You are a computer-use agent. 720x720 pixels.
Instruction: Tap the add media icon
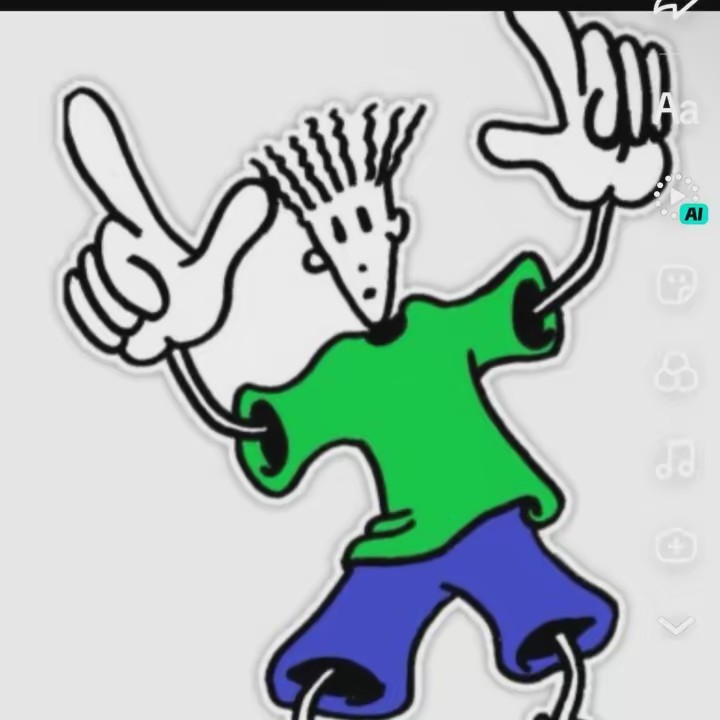tap(676, 546)
